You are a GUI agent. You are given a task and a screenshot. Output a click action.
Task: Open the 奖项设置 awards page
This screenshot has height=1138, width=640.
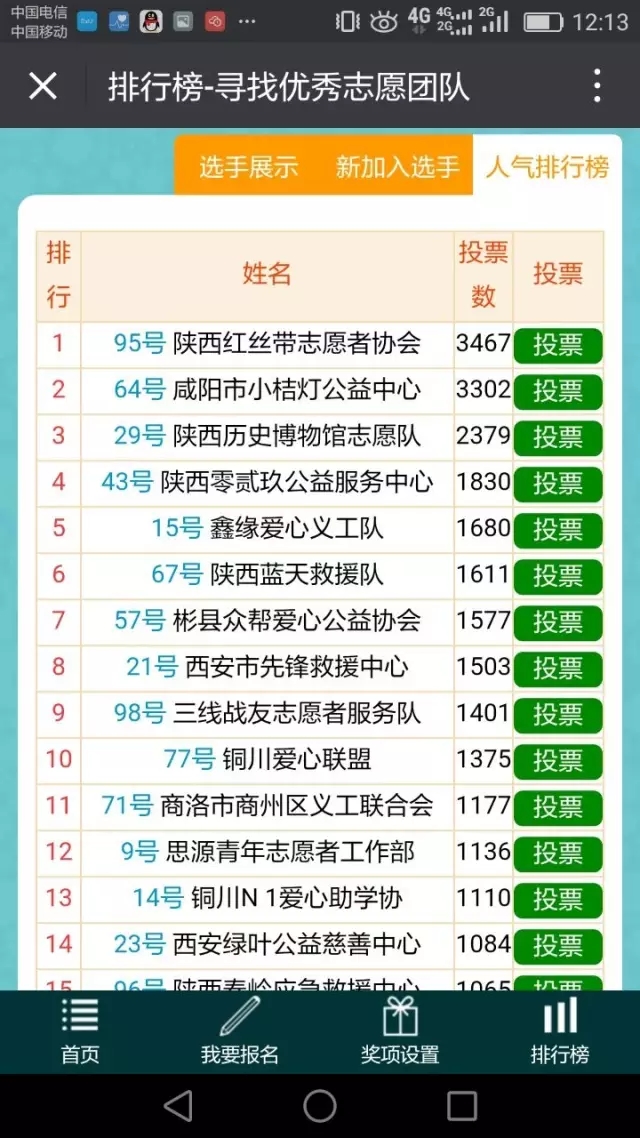coord(400,1032)
